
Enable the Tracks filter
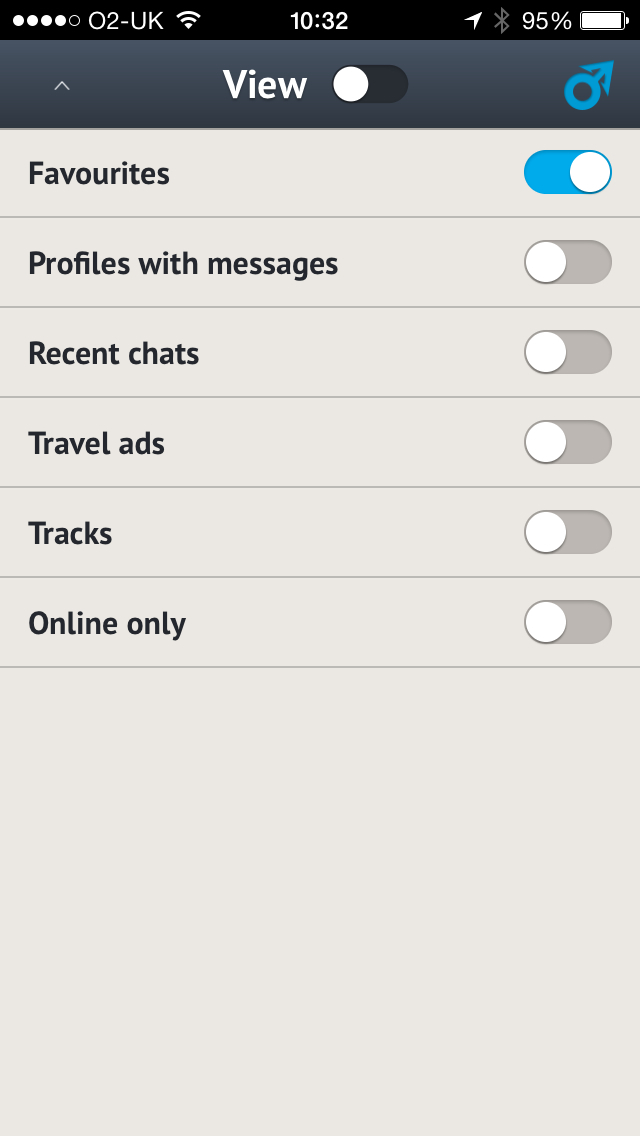[567, 533]
